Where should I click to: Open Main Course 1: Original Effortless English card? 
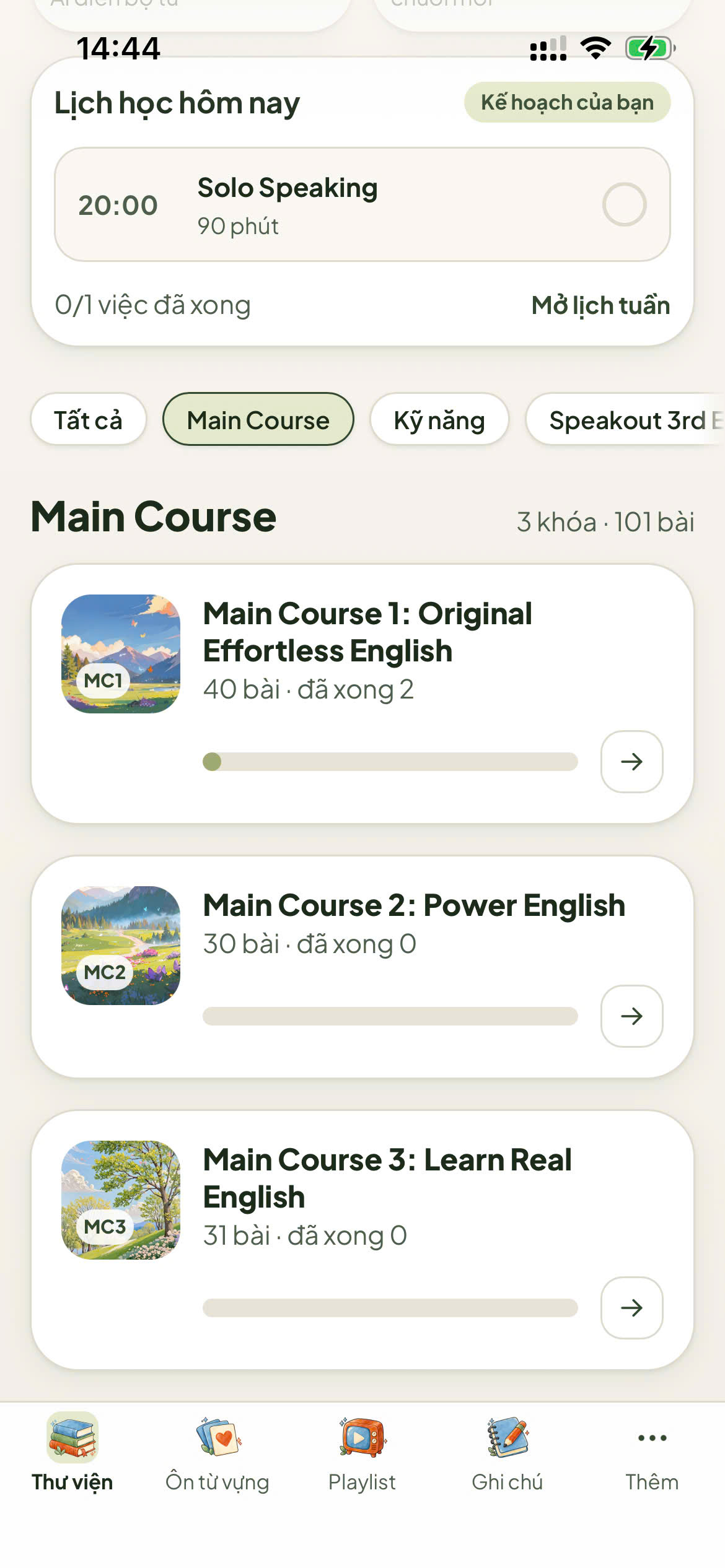tap(362, 694)
